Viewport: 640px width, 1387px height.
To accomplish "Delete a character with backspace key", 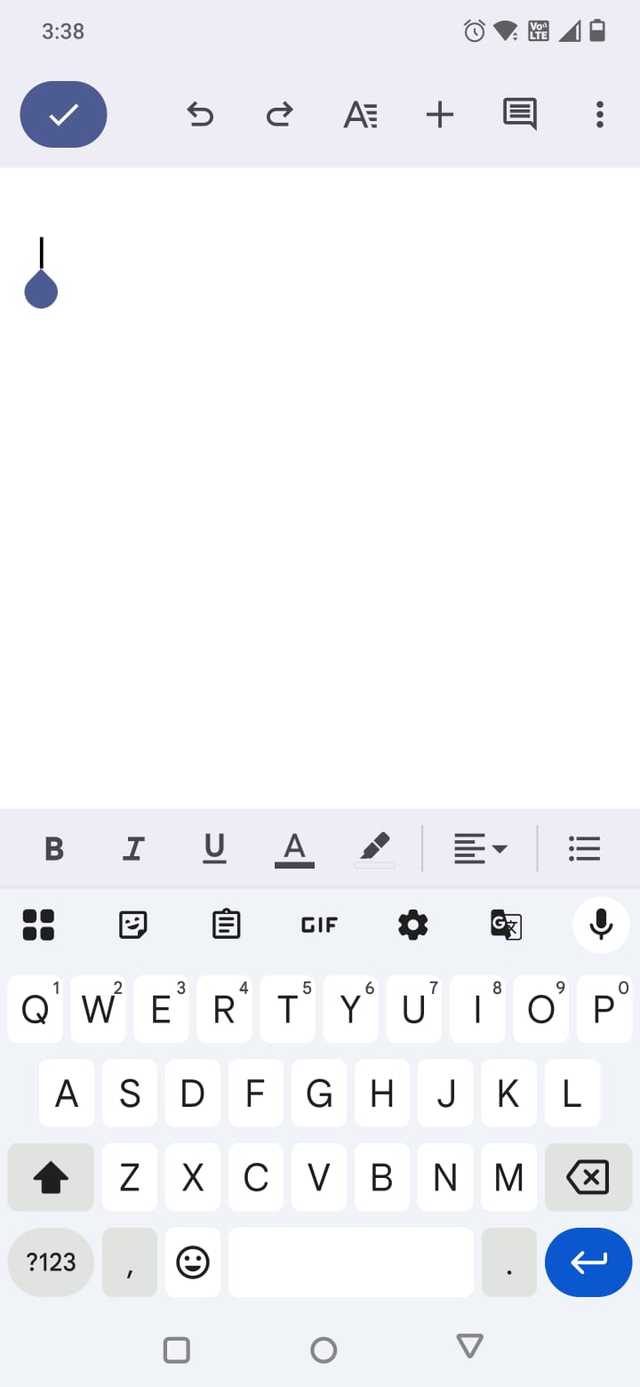I will 587,1178.
